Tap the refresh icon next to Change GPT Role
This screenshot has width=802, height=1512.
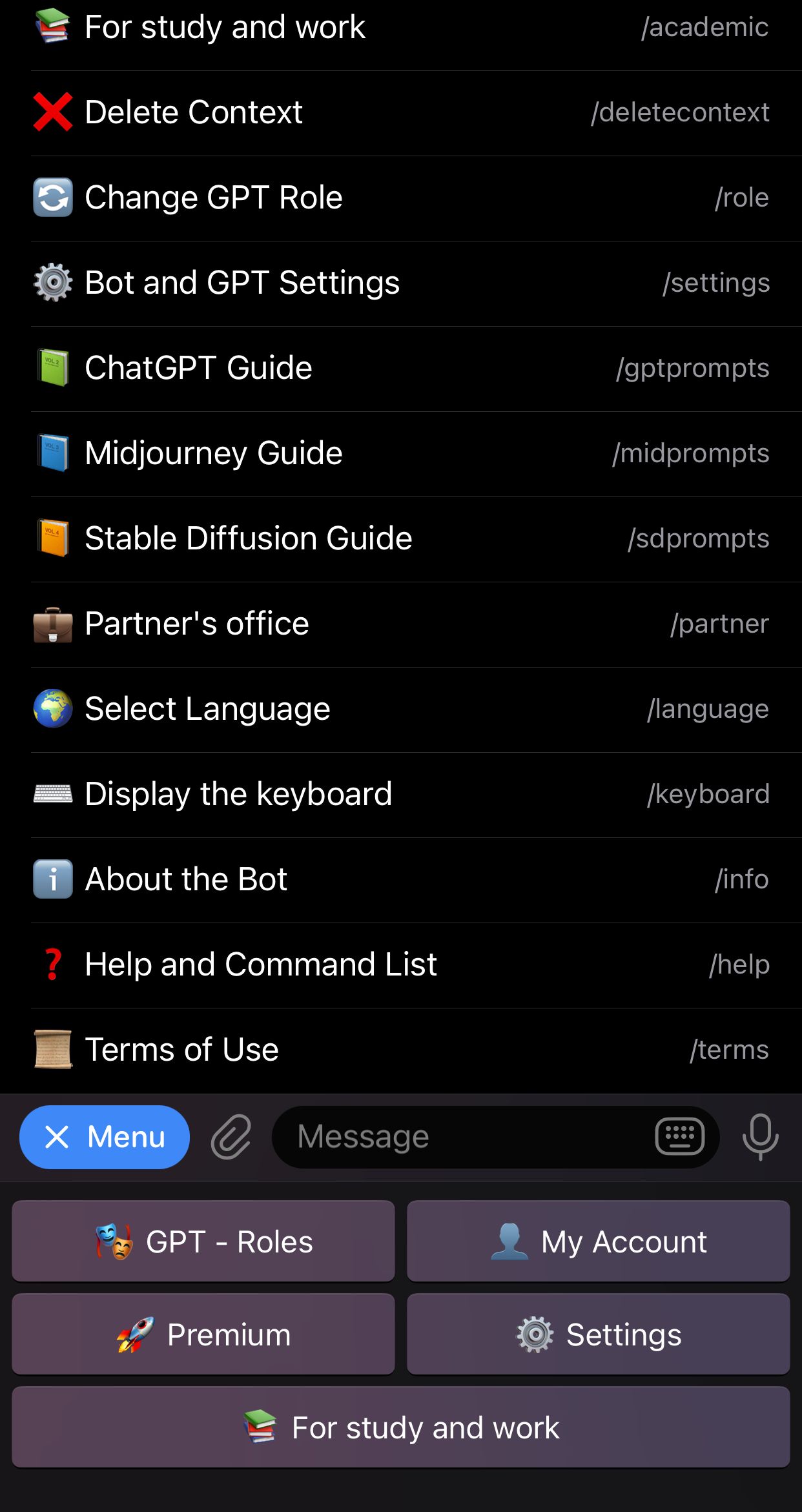pyautogui.click(x=53, y=197)
